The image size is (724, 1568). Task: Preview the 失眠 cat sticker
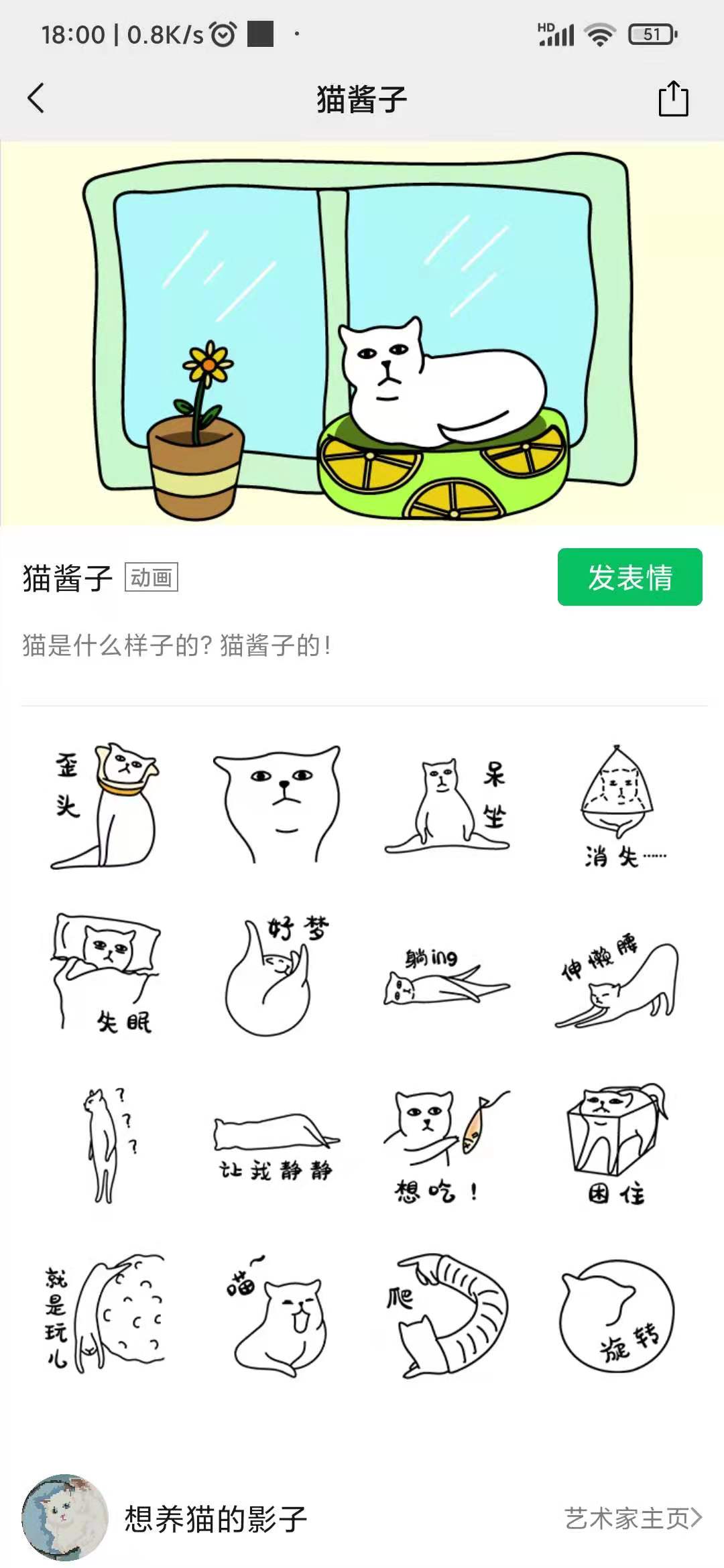[x=105, y=972]
